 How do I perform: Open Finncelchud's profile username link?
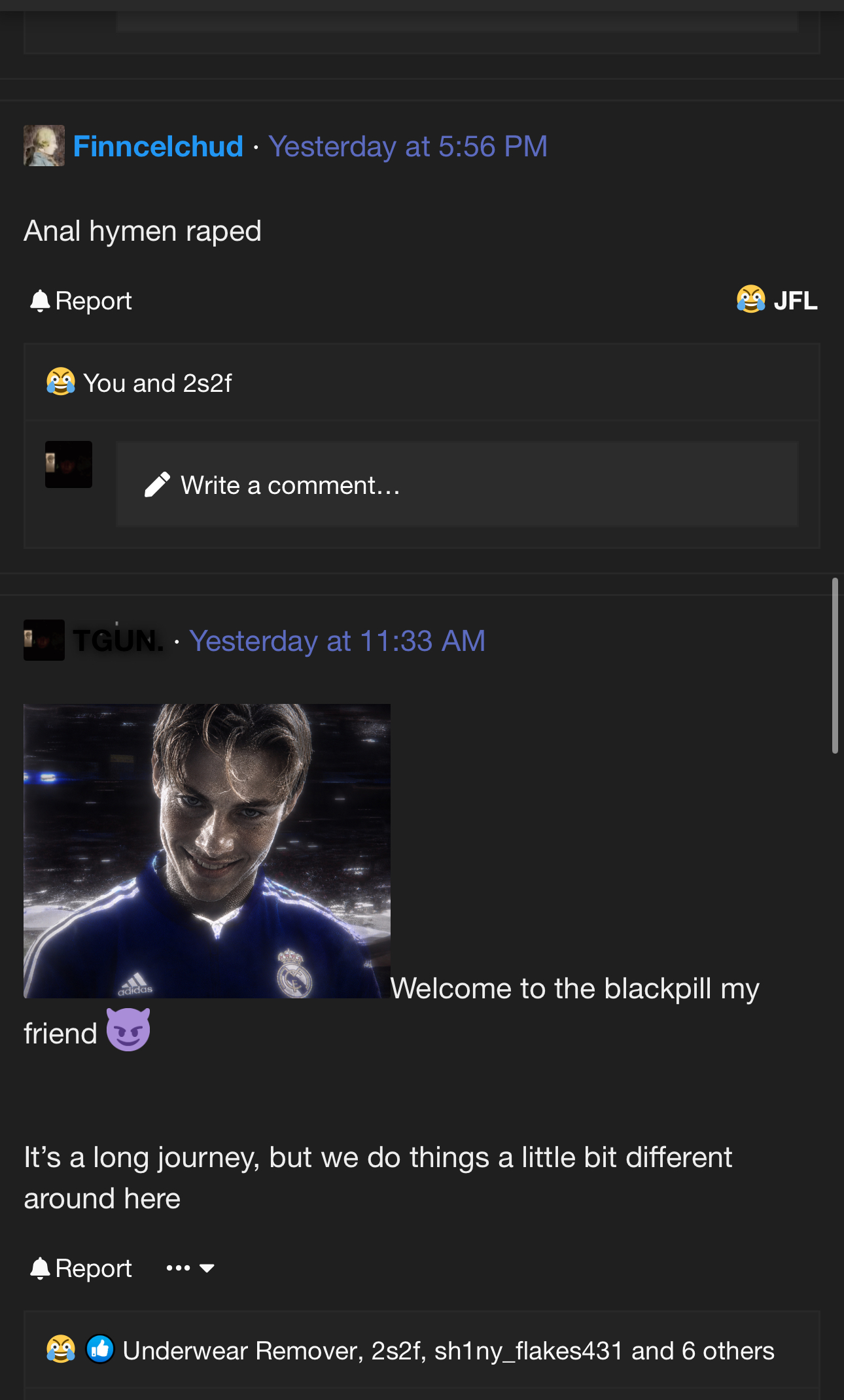tap(158, 147)
